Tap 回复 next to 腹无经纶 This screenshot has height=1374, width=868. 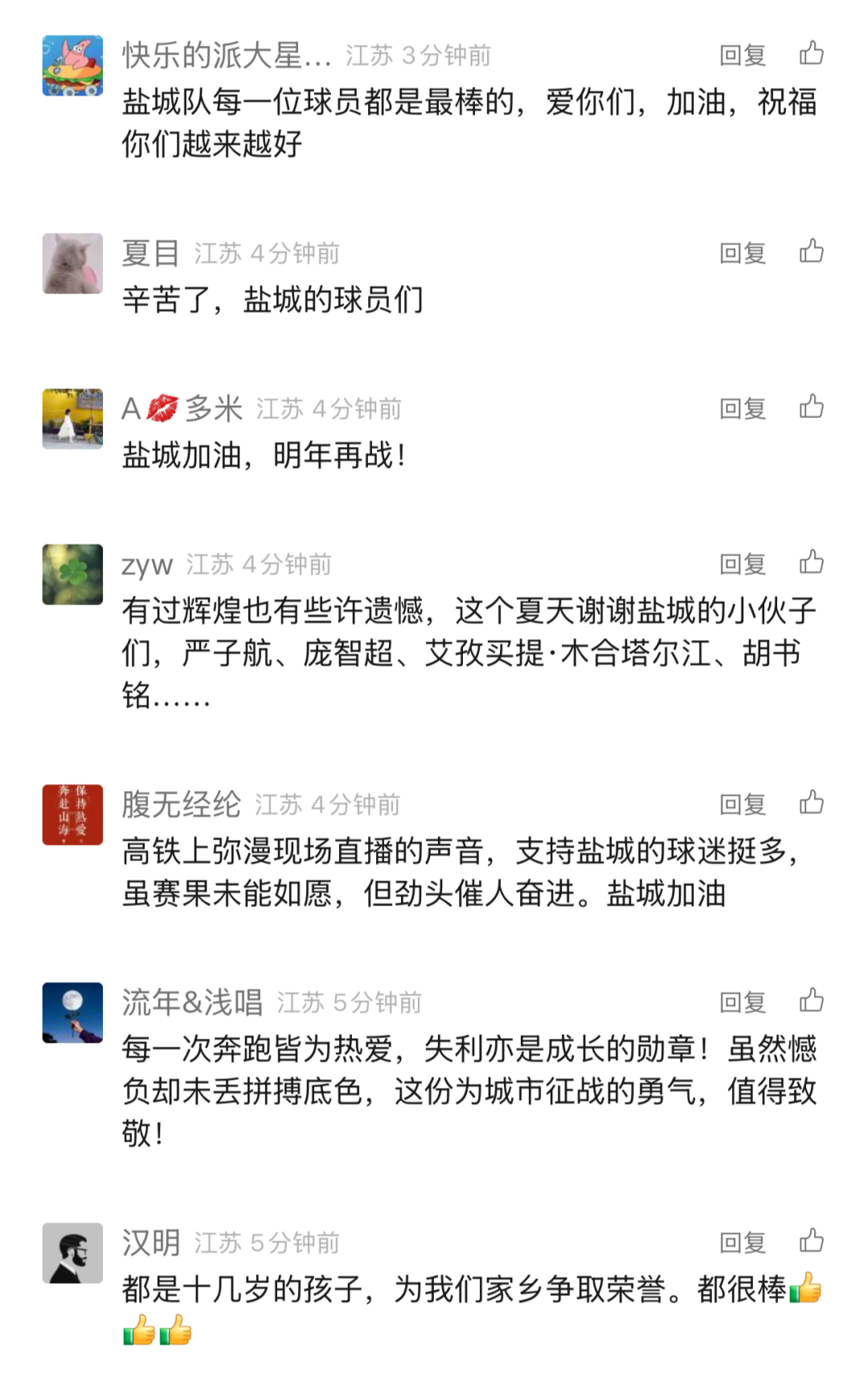click(x=742, y=804)
